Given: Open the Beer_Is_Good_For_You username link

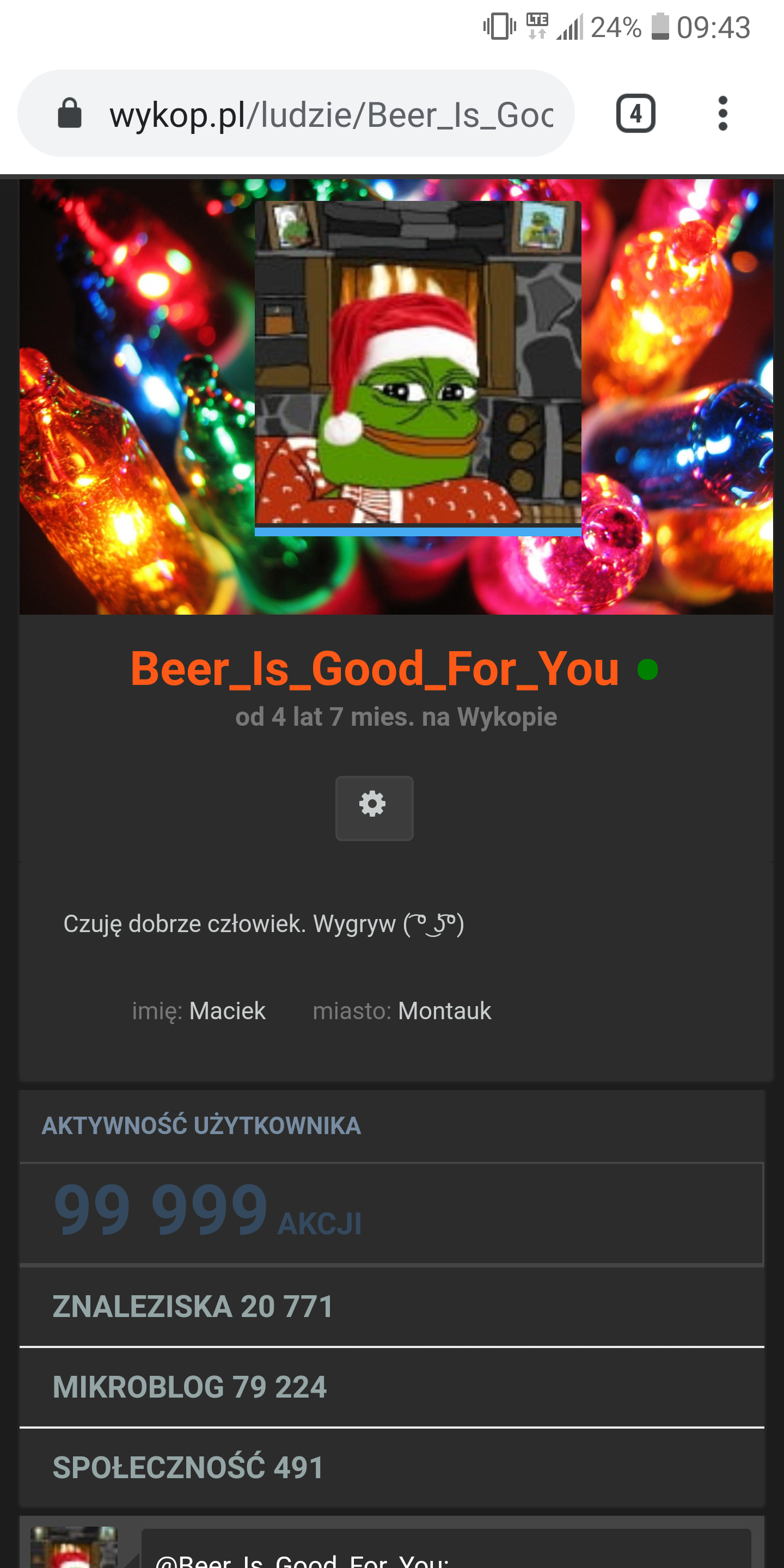Looking at the screenshot, I should click(375, 669).
